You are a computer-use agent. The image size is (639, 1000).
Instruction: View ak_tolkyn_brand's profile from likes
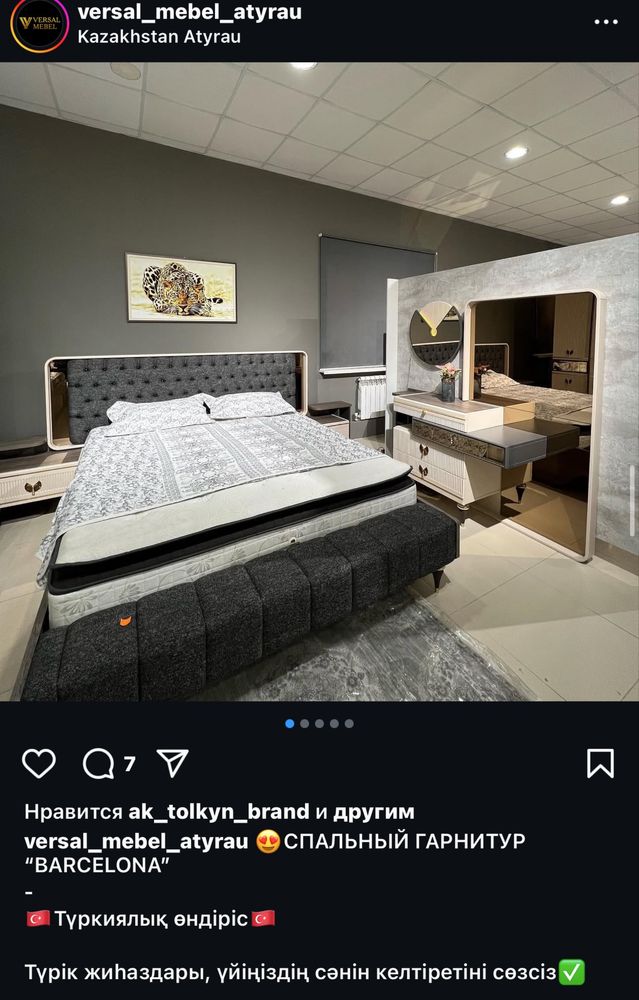tap(218, 811)
